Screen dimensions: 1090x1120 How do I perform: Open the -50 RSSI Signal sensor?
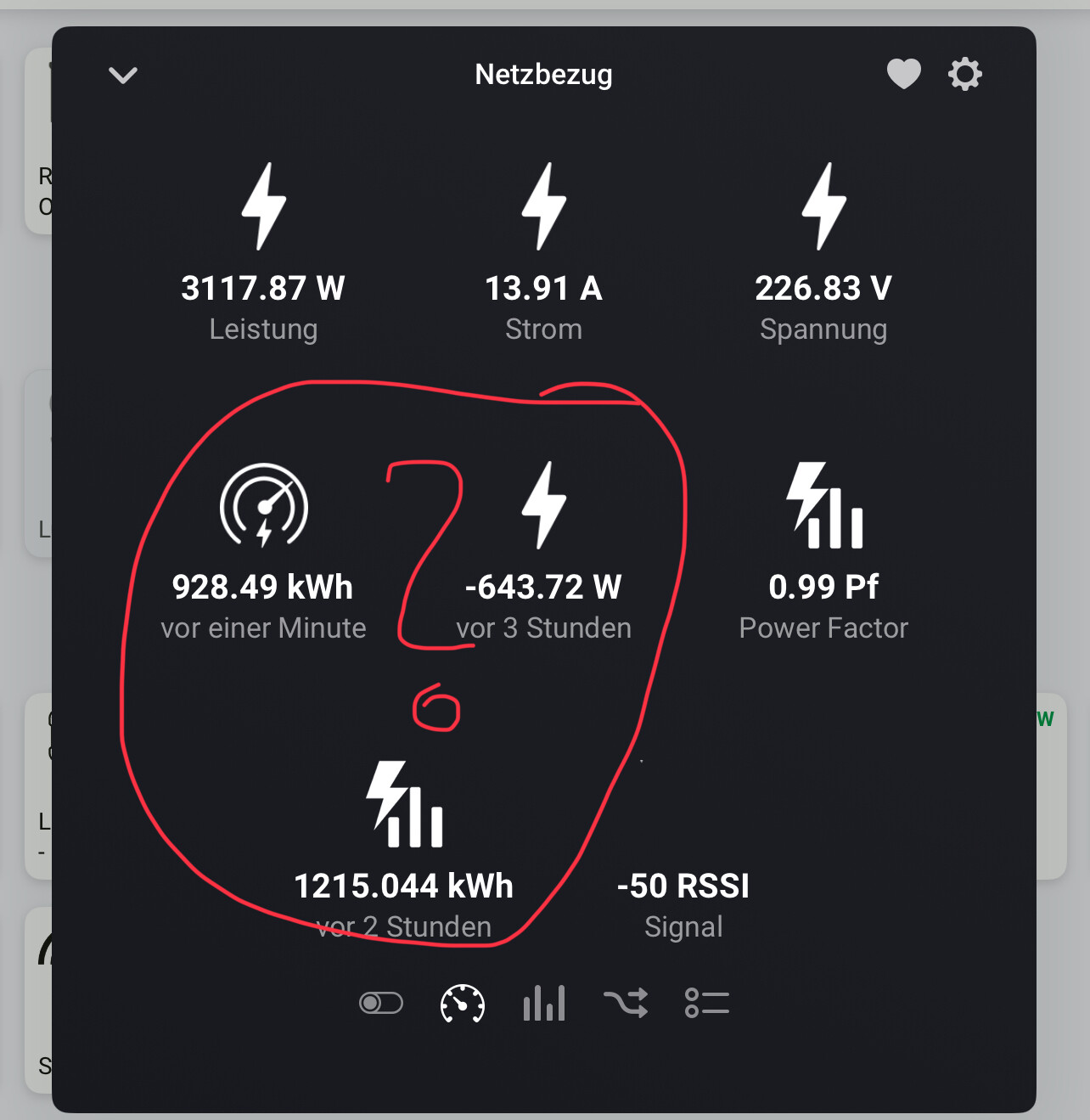[683, 900]
